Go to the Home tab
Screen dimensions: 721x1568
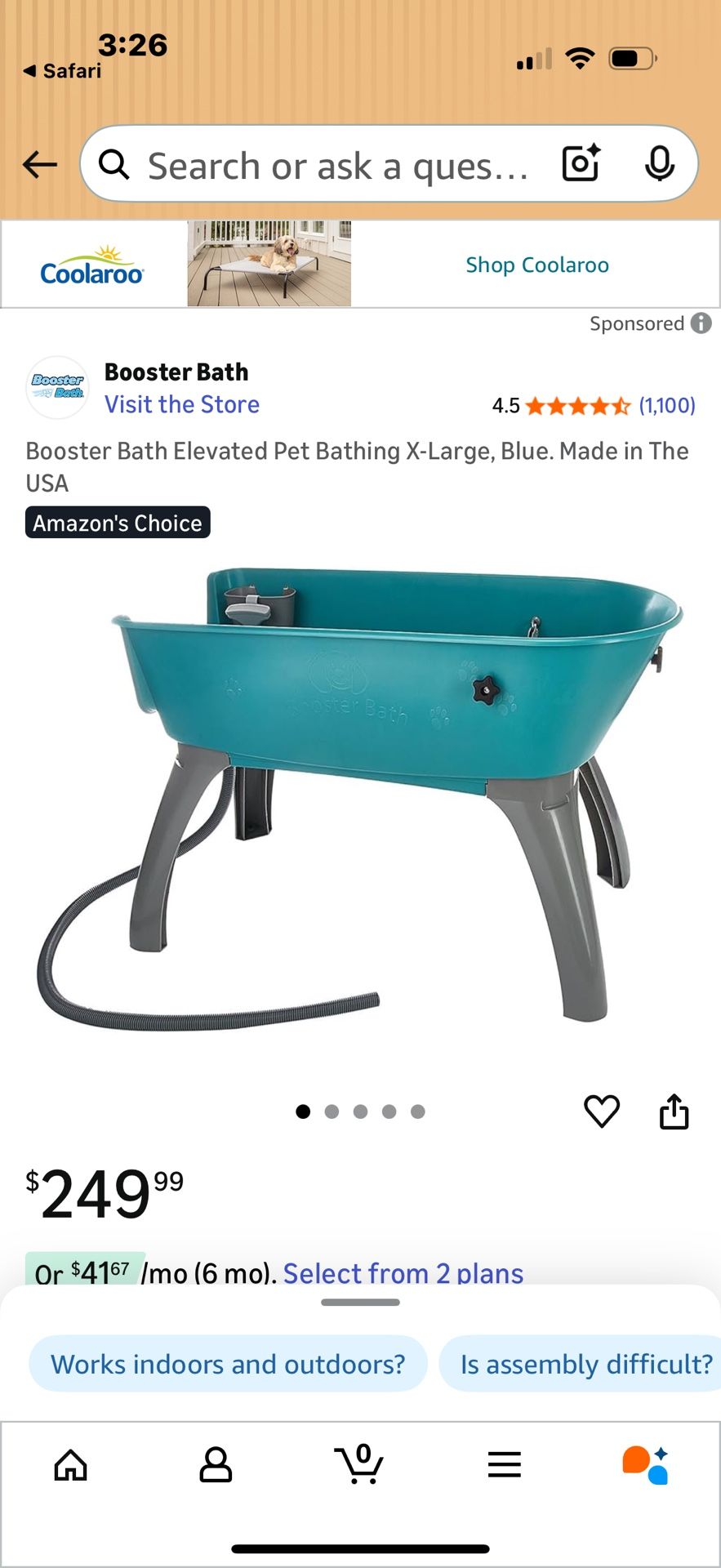(x=71, y=1465)
